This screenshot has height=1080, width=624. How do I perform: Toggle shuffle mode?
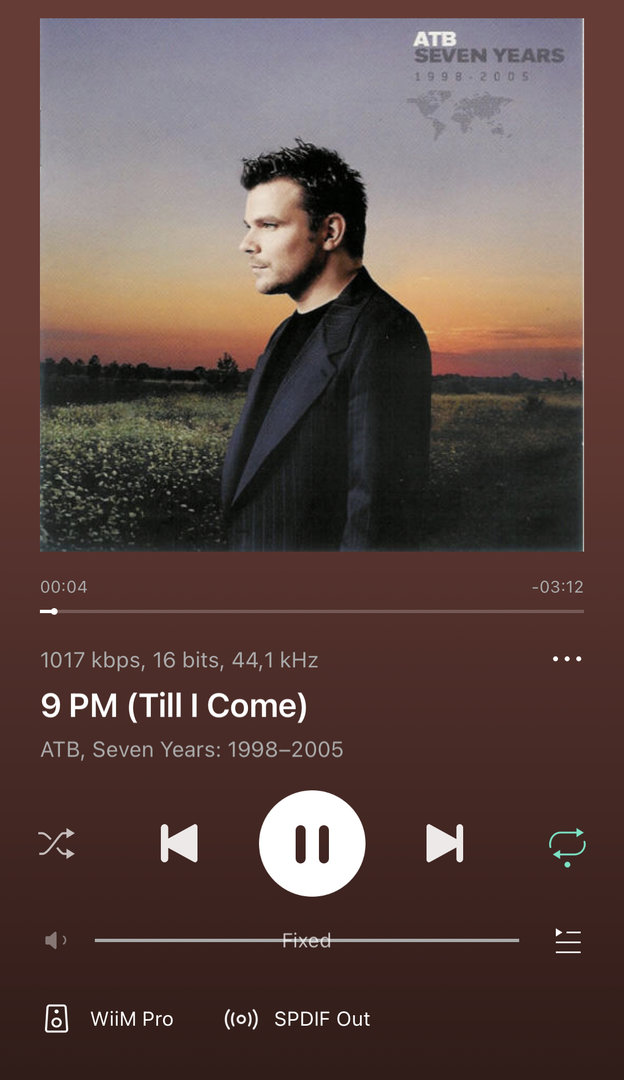[x=56, y=844]
